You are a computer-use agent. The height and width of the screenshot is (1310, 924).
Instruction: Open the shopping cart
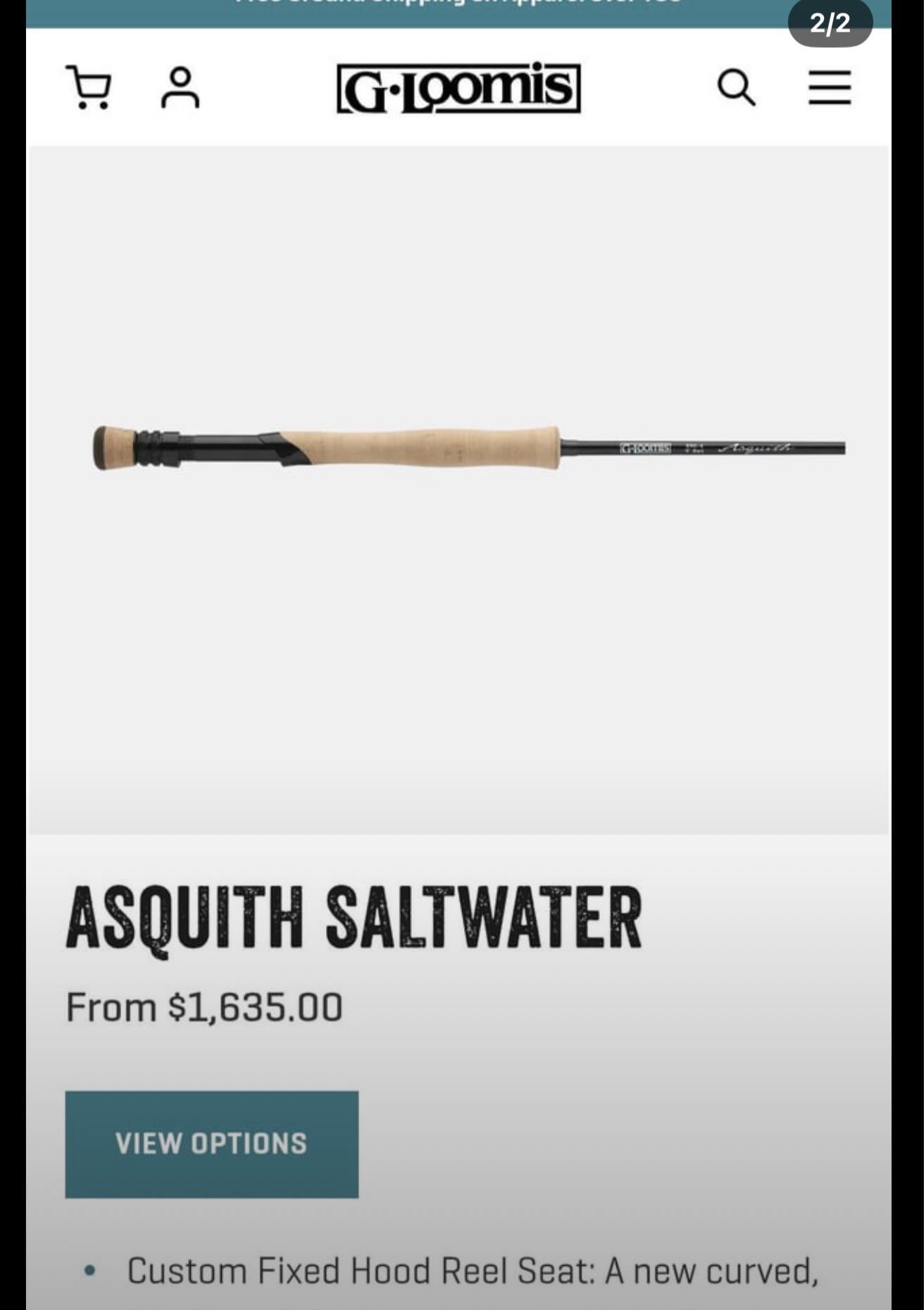click(89, 87)
